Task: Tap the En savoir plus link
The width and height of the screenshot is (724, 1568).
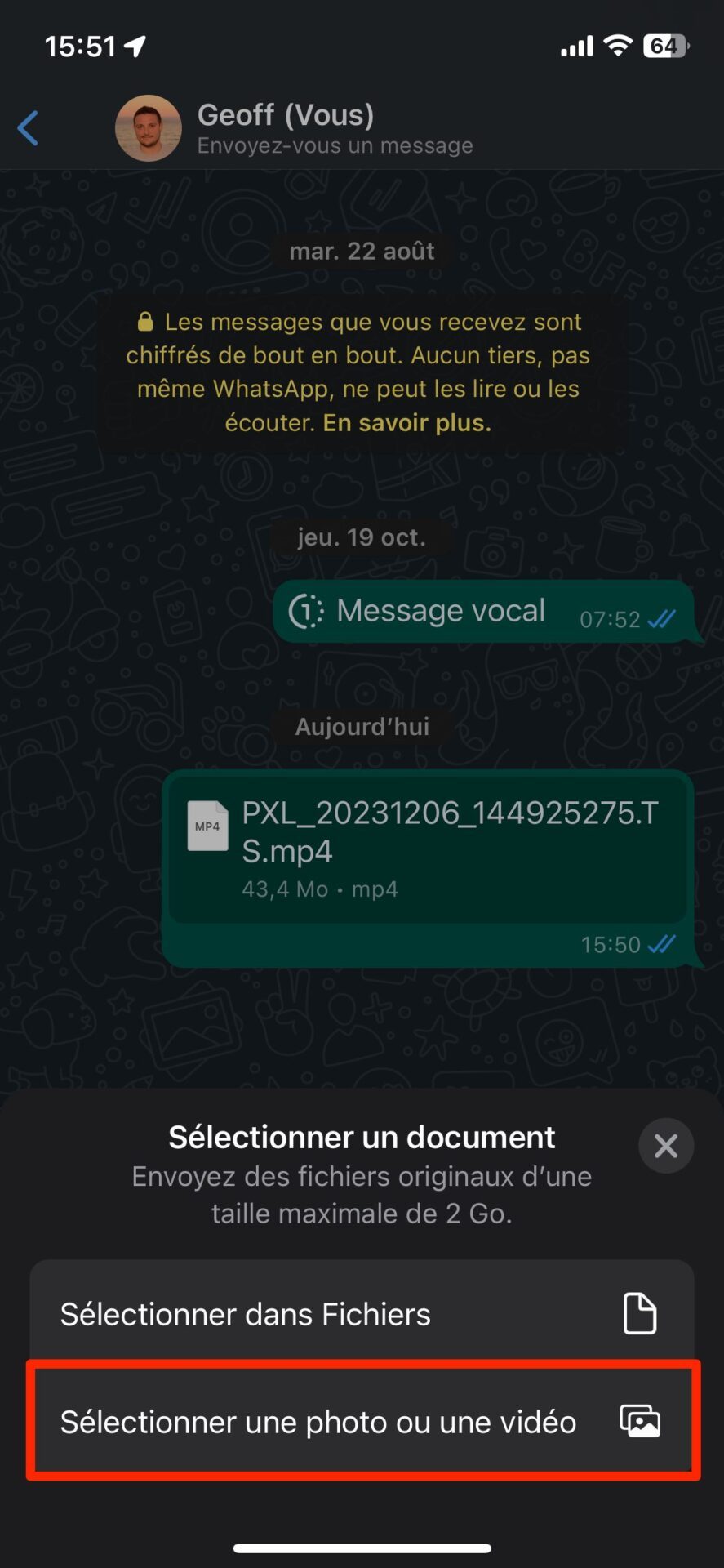Action: click(x=407, y=423)
